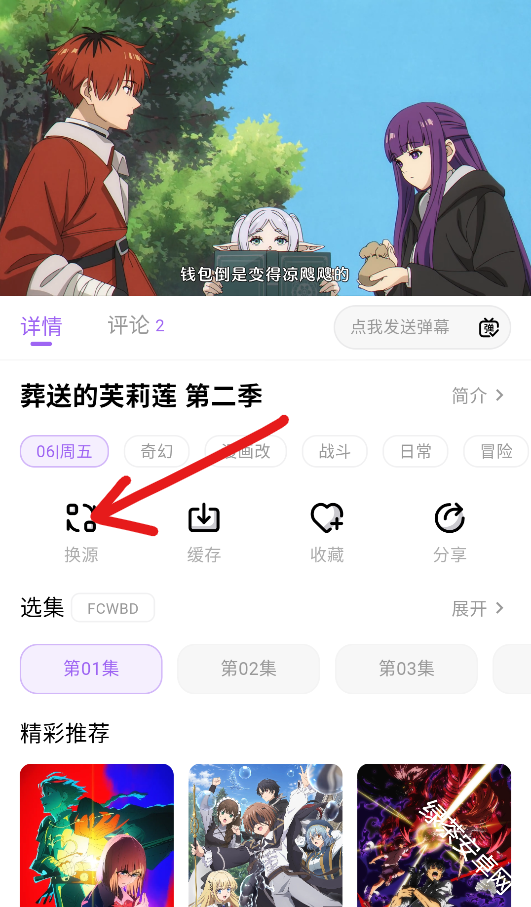
Task: Expand the episode list with 展开
Action: point(478,608)
